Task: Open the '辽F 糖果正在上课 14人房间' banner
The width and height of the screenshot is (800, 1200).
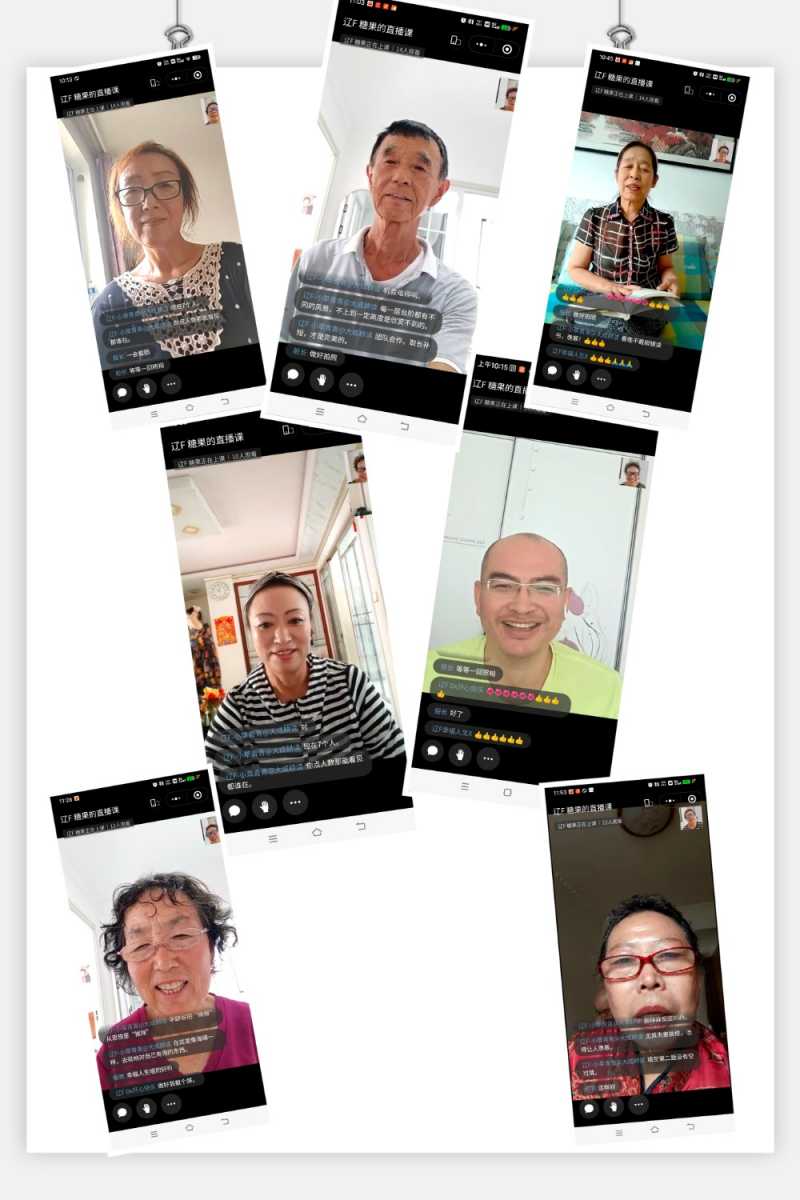Action: pyautogui.click(x=383, y=46)
